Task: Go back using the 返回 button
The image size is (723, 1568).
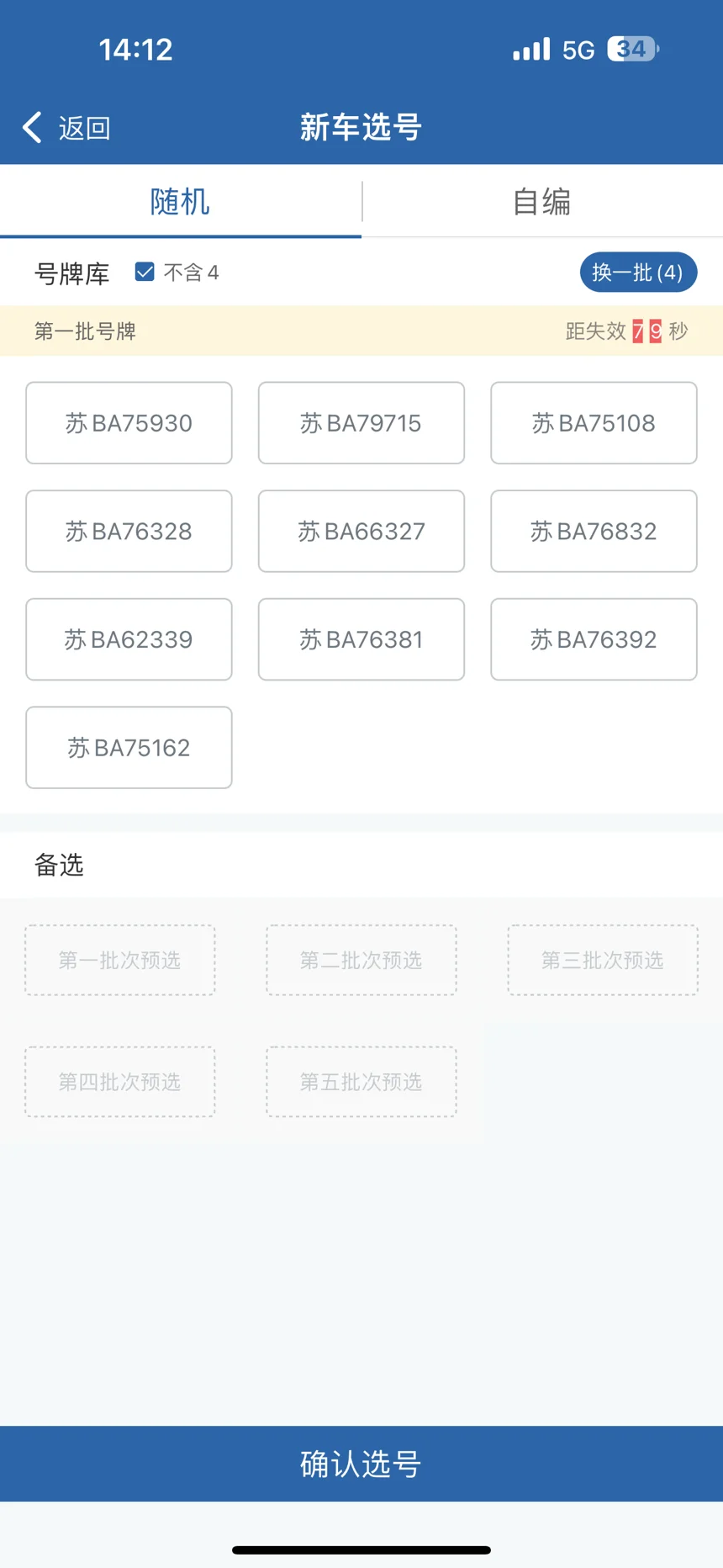Action: point(66,128)
